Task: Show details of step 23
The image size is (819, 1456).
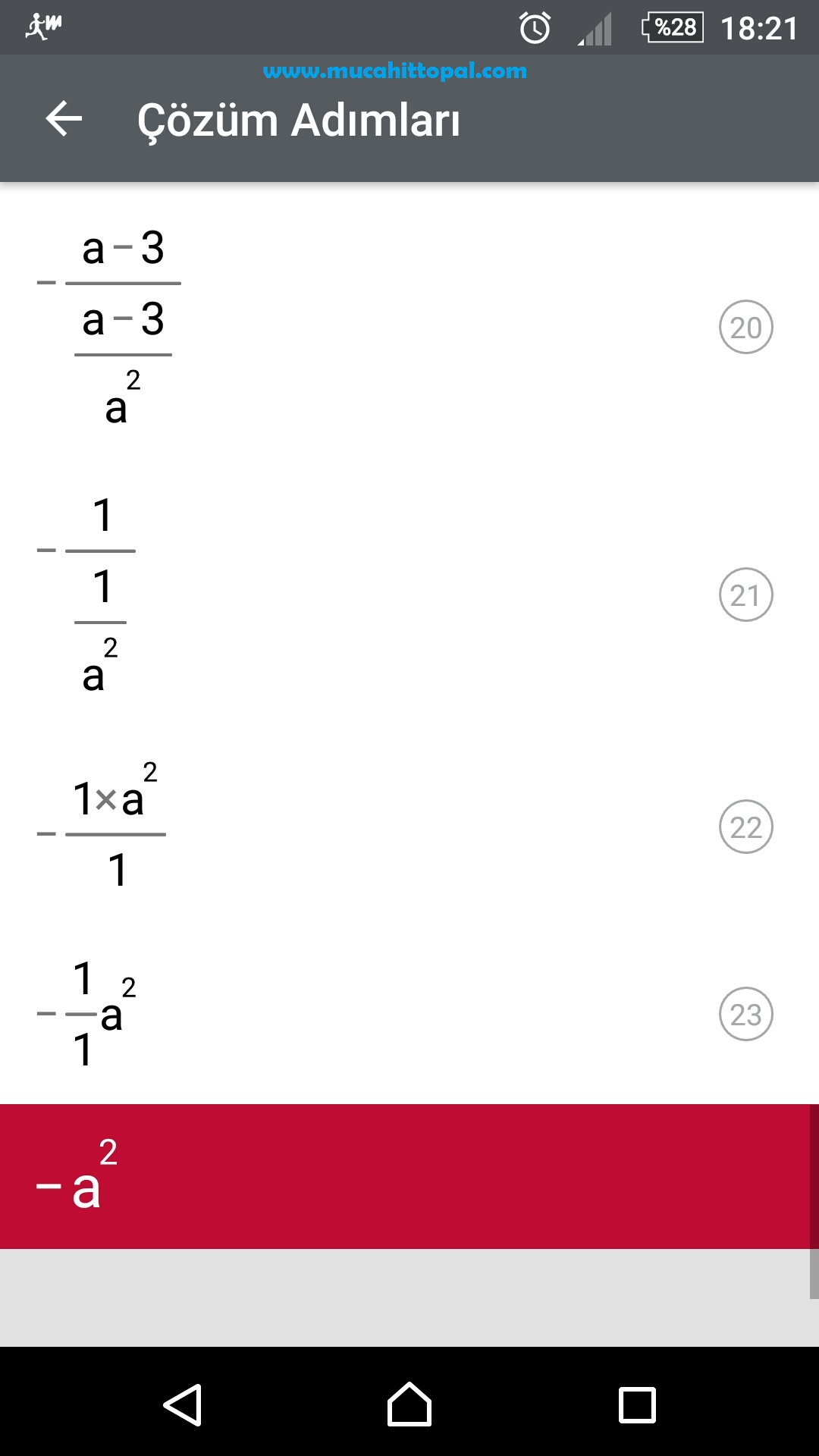Action: pyautogui.click(x=745, y=1014)
